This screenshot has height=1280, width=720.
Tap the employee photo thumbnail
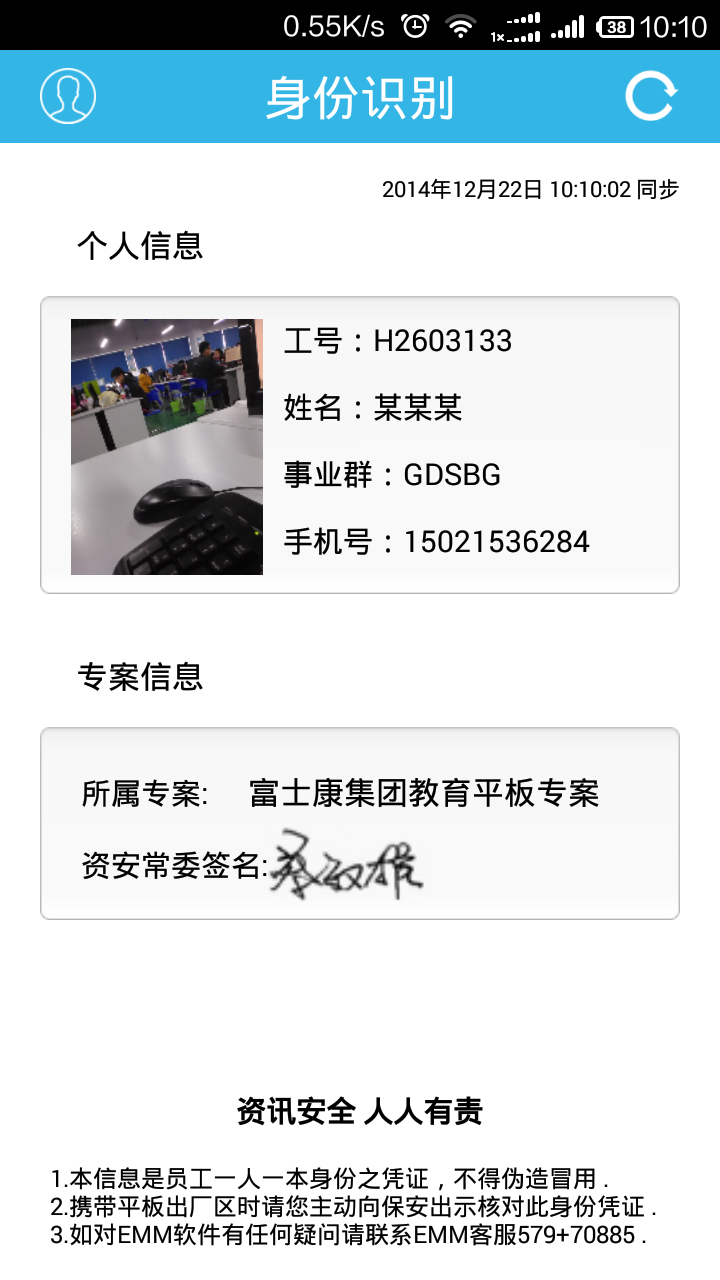coord(167,447)
